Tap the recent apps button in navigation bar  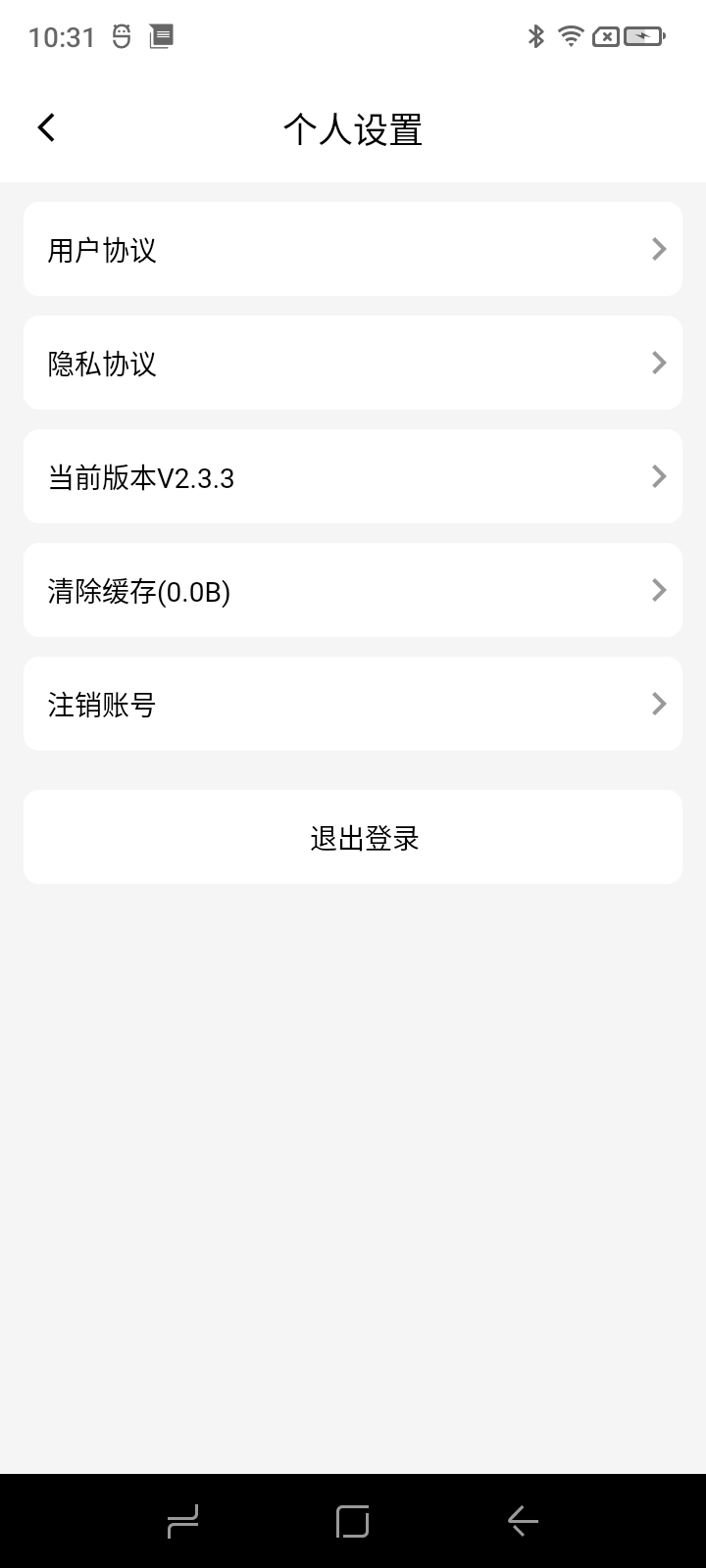181,1521
